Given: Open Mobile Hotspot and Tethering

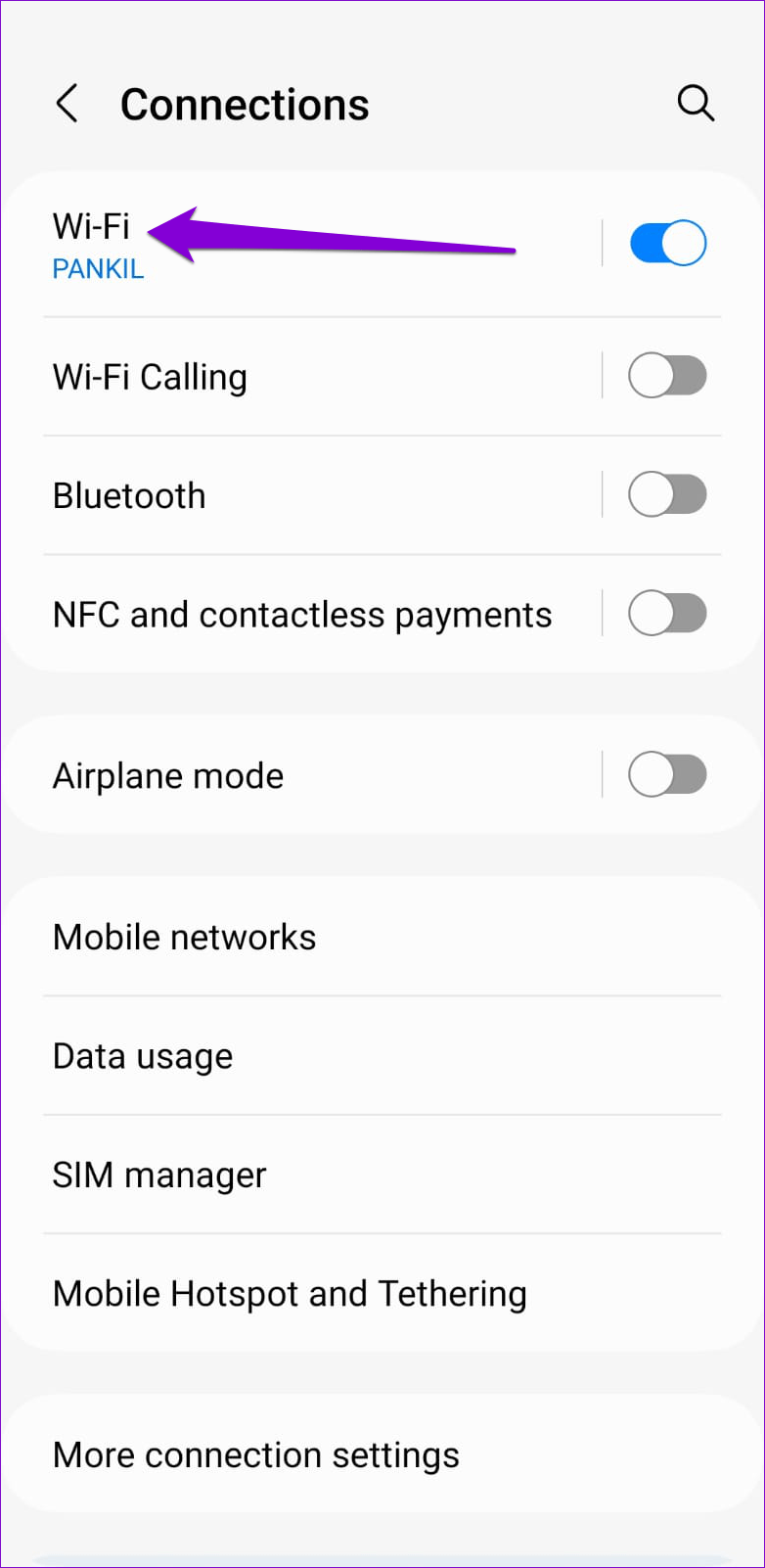Looking at the screenshot, I should coord(290,1293).
